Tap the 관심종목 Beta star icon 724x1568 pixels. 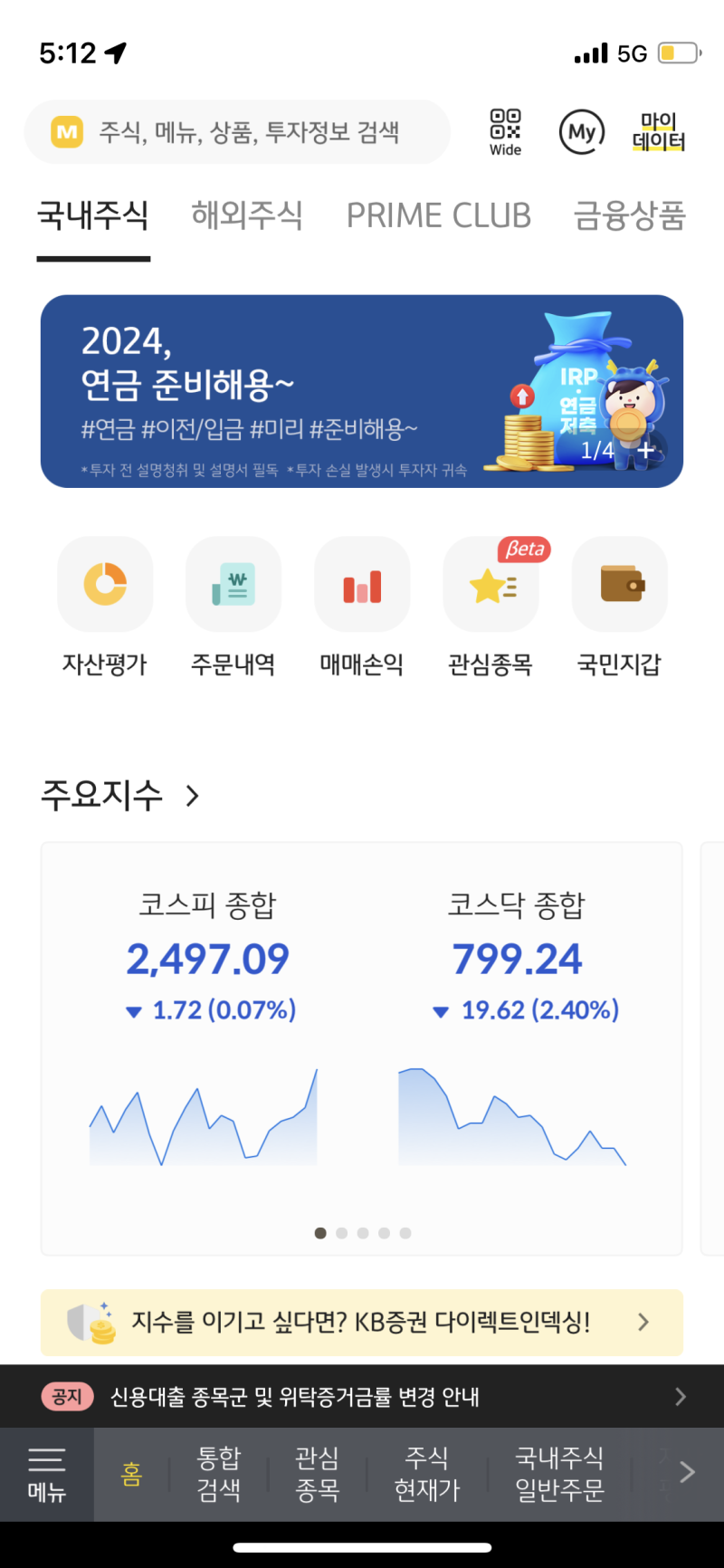(491, 584)
